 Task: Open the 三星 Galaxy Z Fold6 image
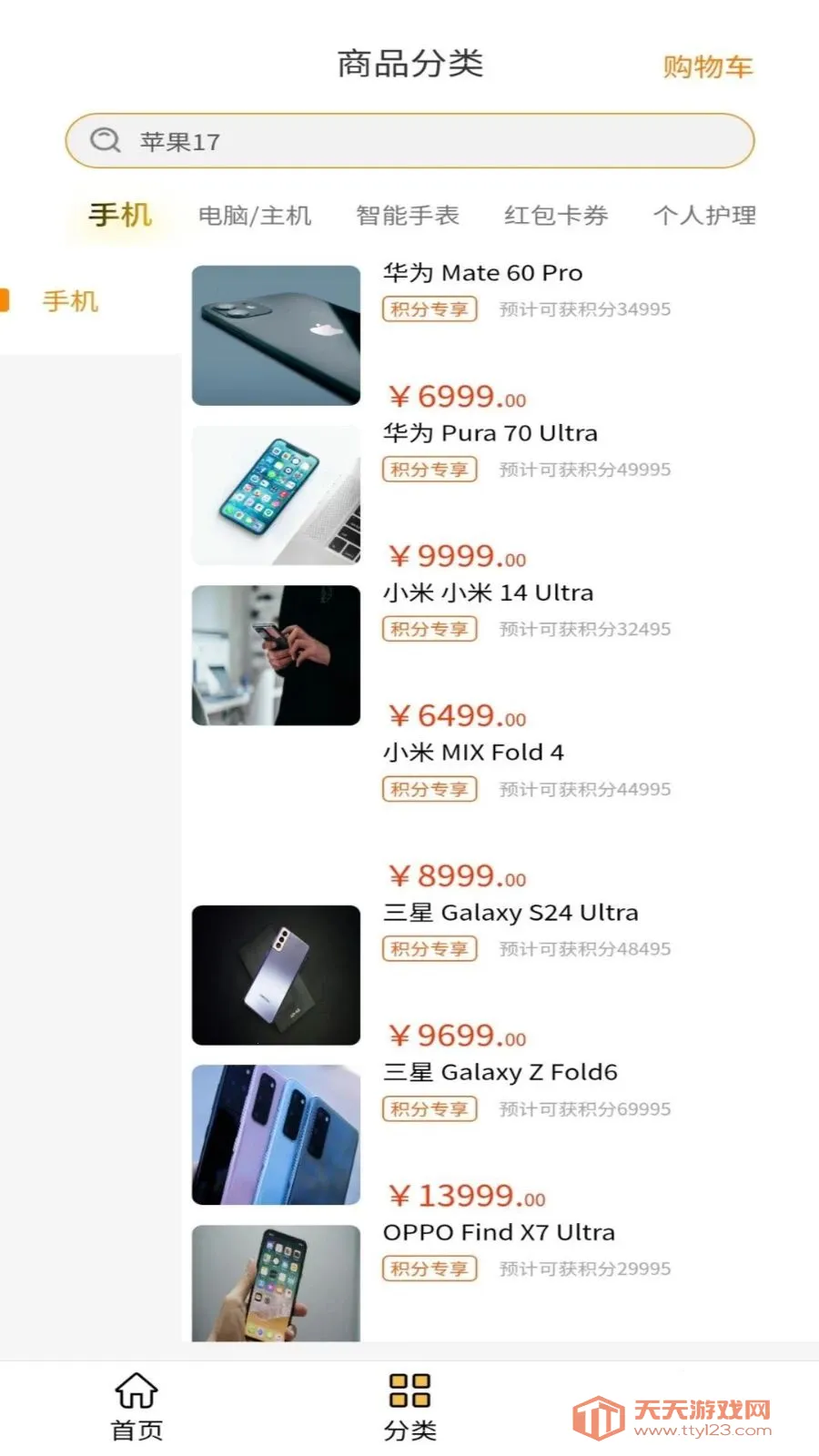click(x=275, y=1136)
